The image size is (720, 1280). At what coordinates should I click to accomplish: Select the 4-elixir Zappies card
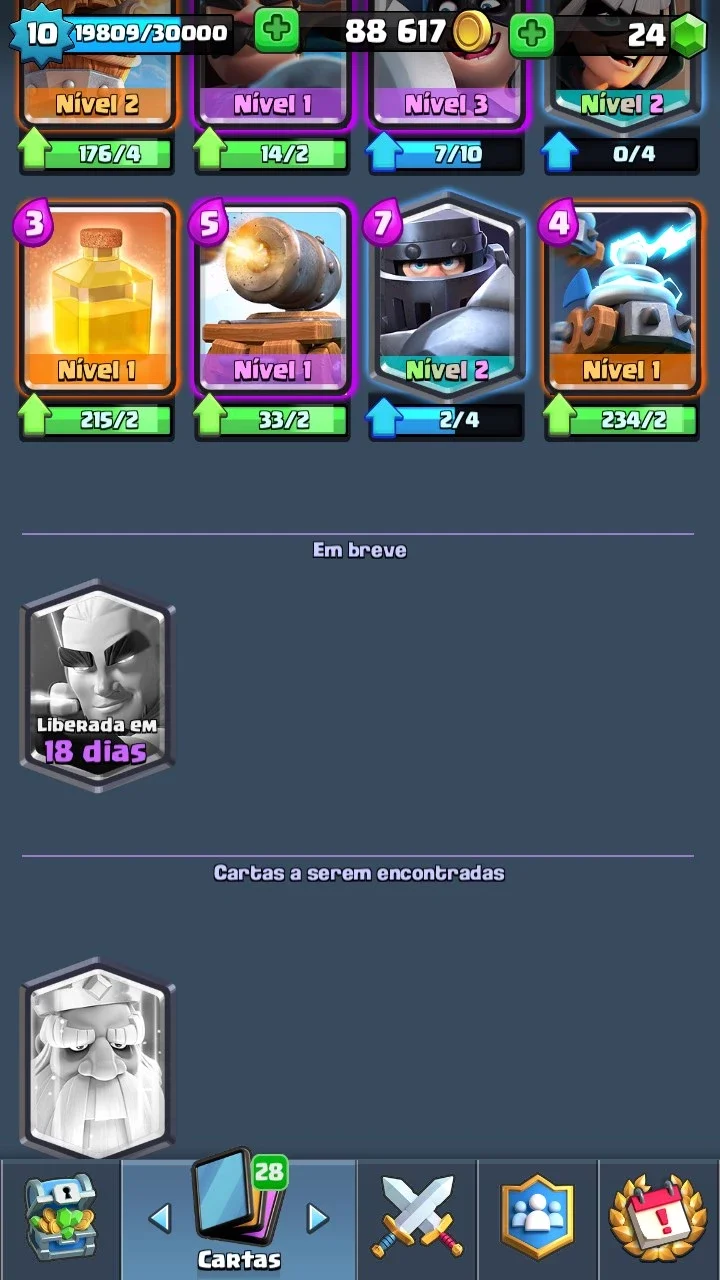(x=621, y=297)
